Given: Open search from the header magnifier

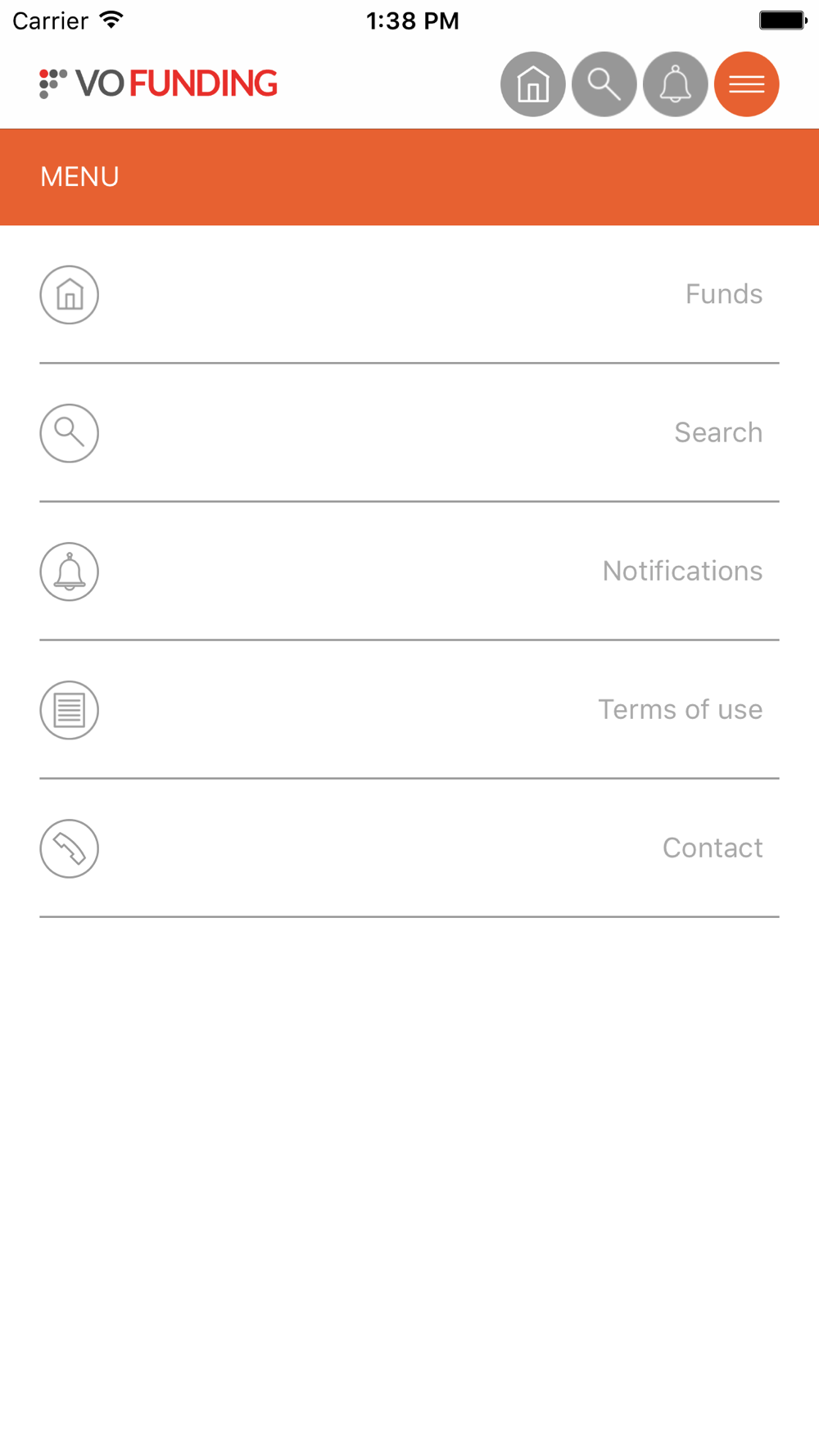Looking at the screenshot, I should click(604, 84).
